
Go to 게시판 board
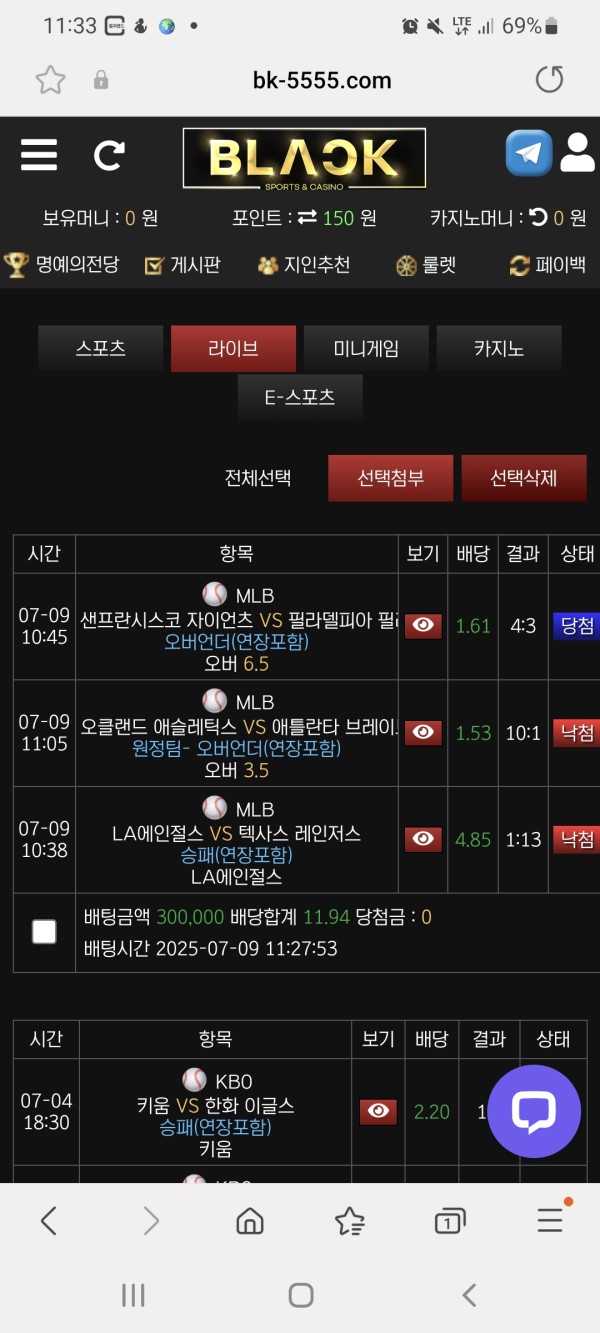182,265
